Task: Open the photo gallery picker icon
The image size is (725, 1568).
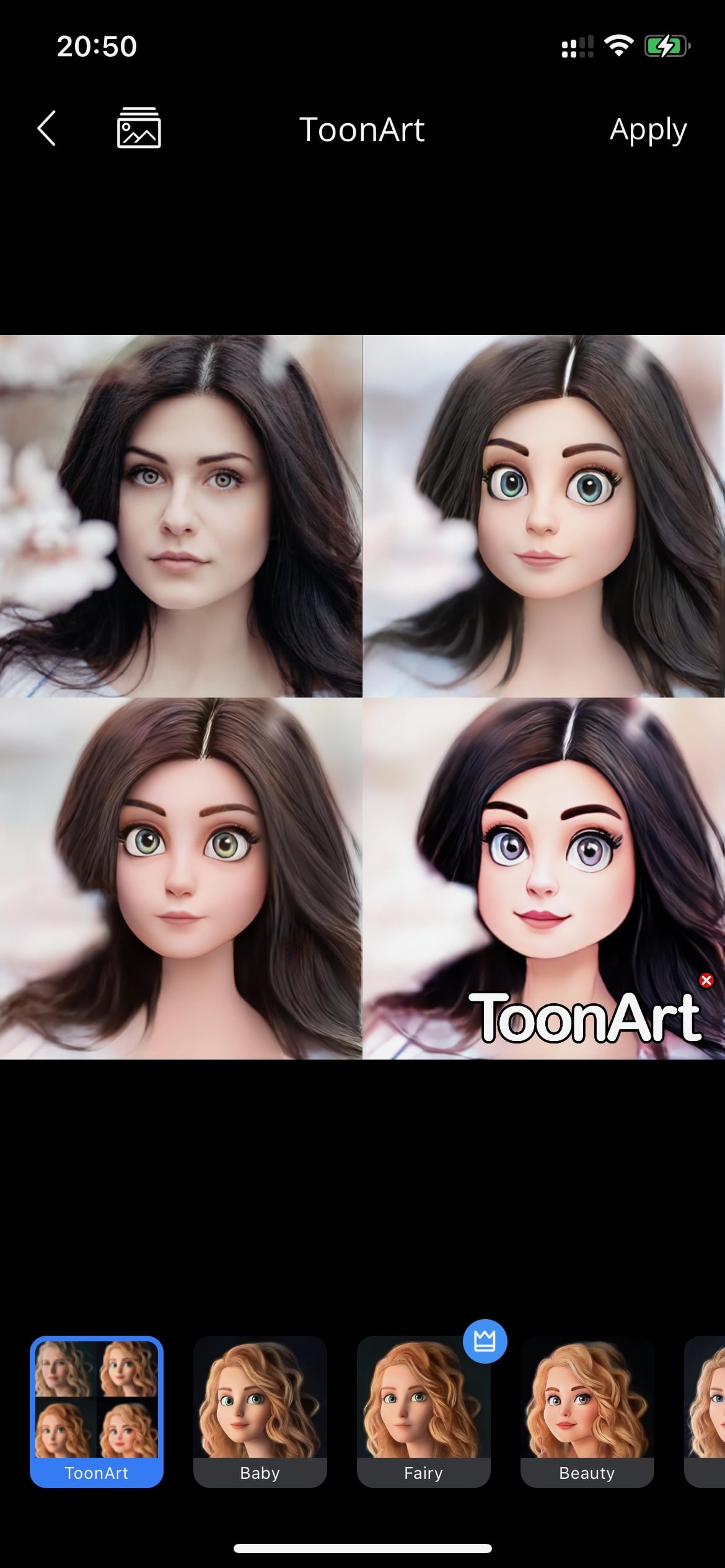Action: [139, 128]
